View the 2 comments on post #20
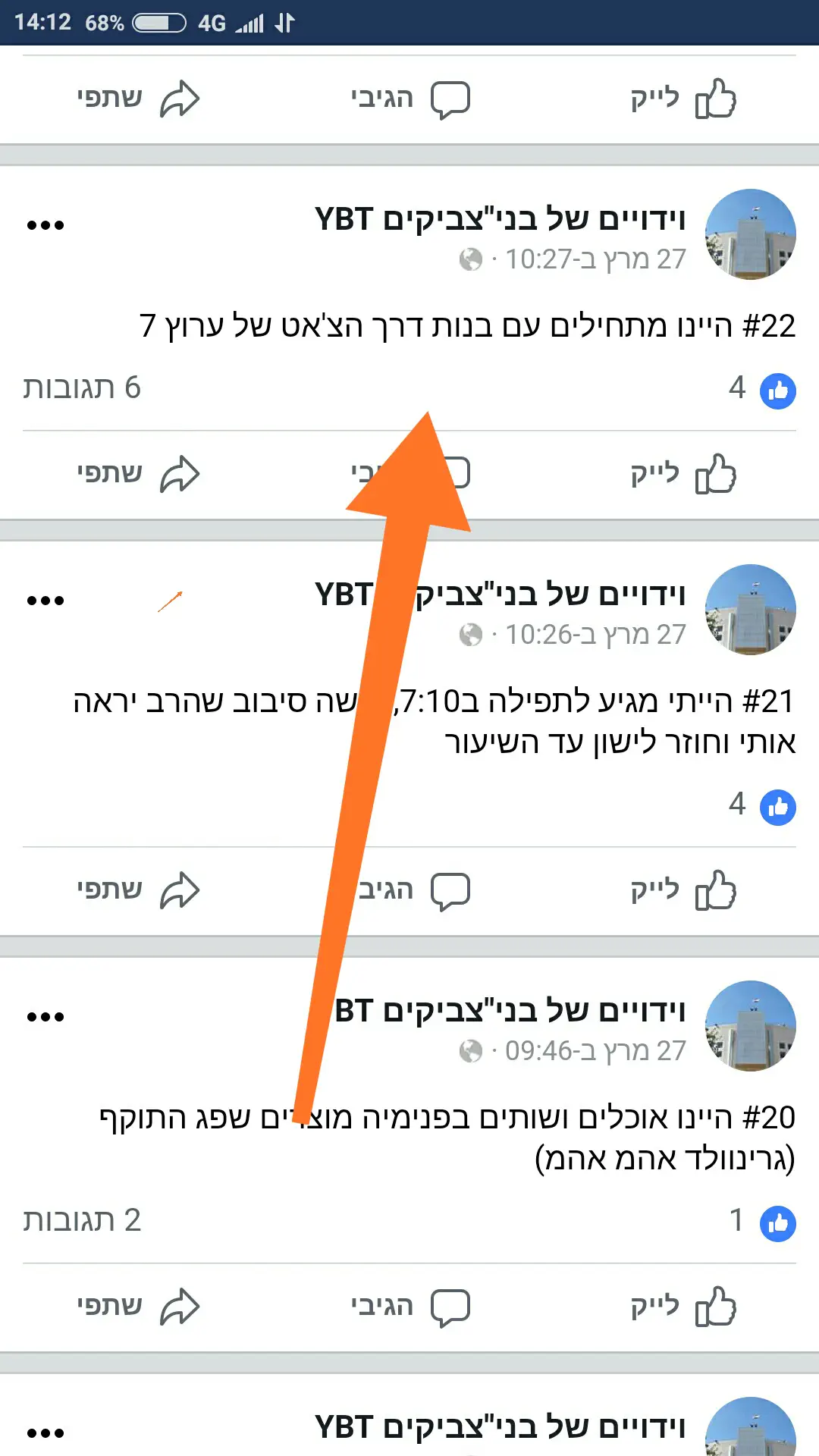Viewport: 819px width, 1456px height. (x=82, y=1221)
